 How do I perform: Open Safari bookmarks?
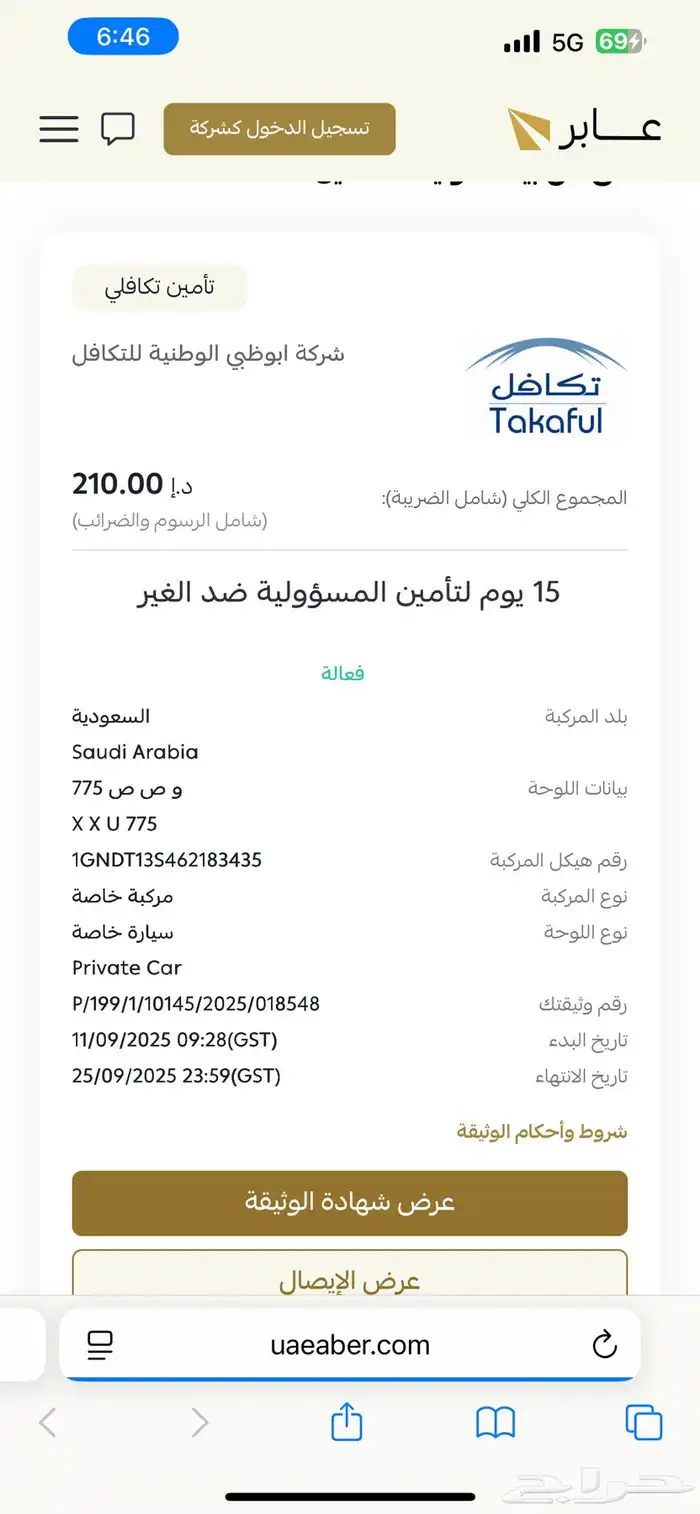click(x=495, y=1422)
